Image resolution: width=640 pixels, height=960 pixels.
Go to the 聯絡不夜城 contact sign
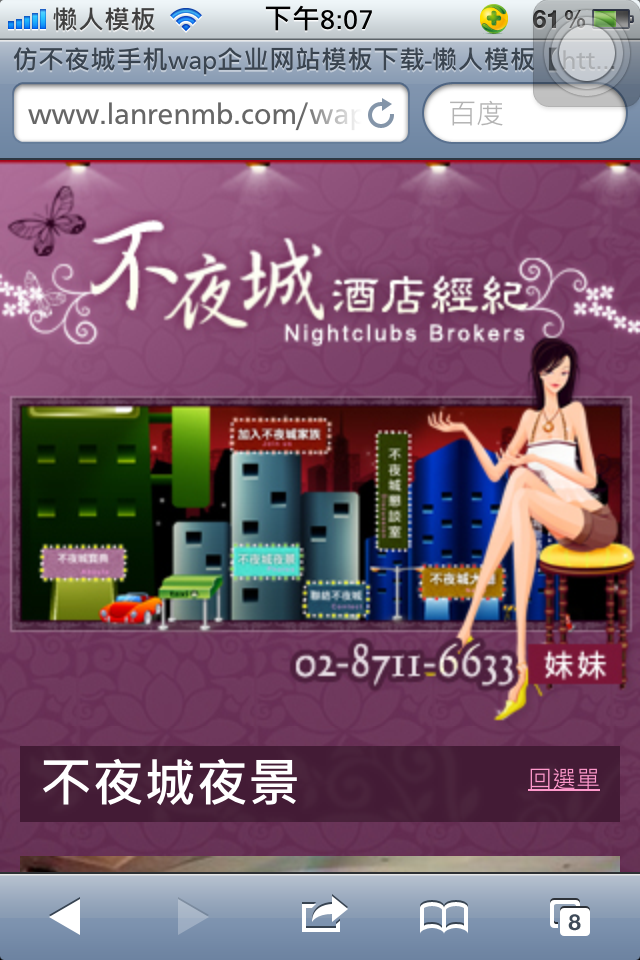(x=336, y=597)
